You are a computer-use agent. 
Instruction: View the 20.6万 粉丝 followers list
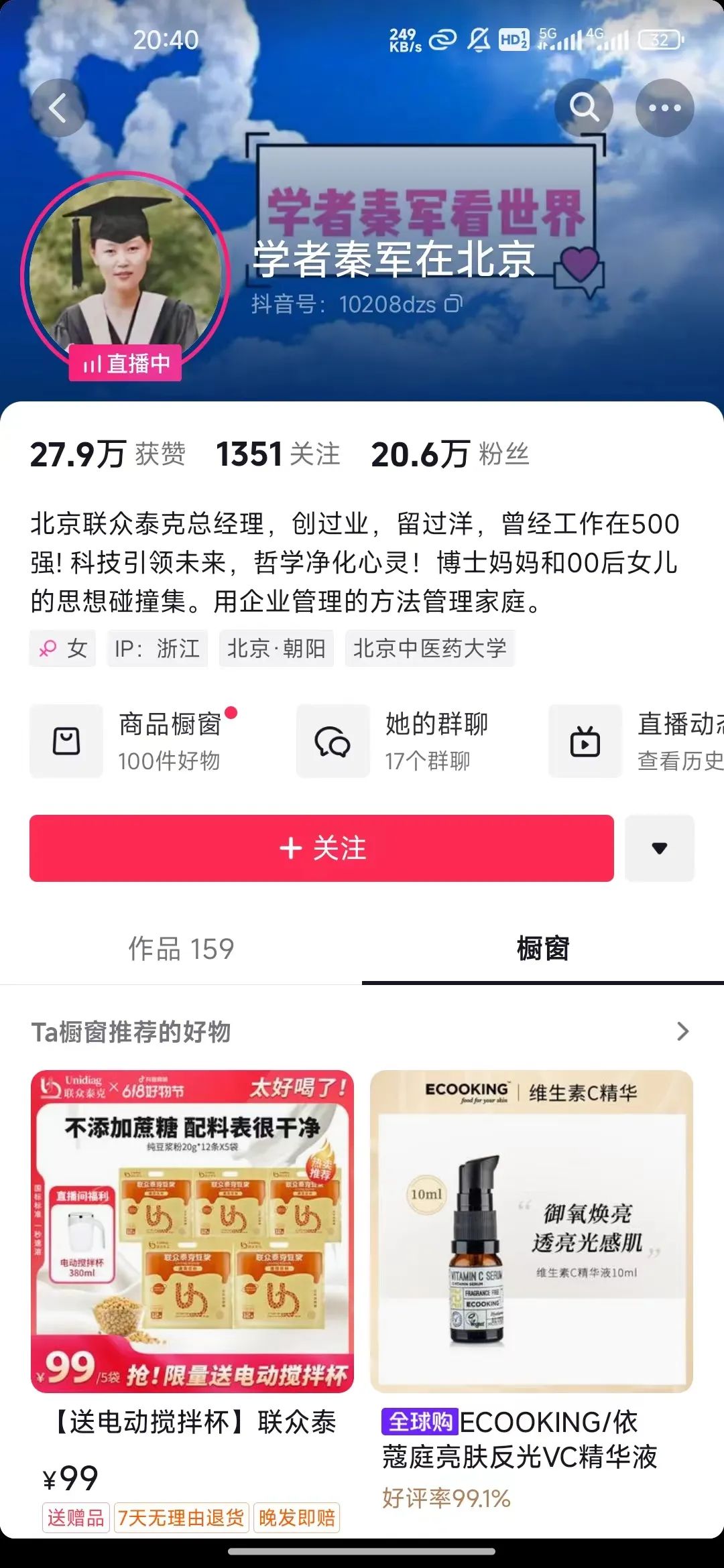450,454
